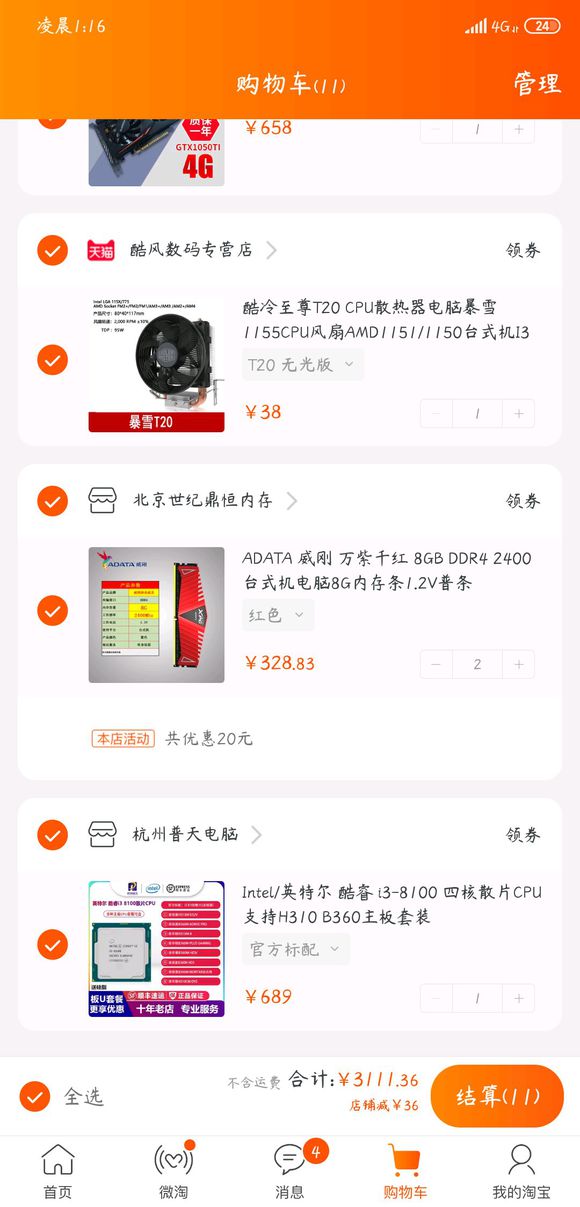Tap 管理 to manage the cart

537,84
